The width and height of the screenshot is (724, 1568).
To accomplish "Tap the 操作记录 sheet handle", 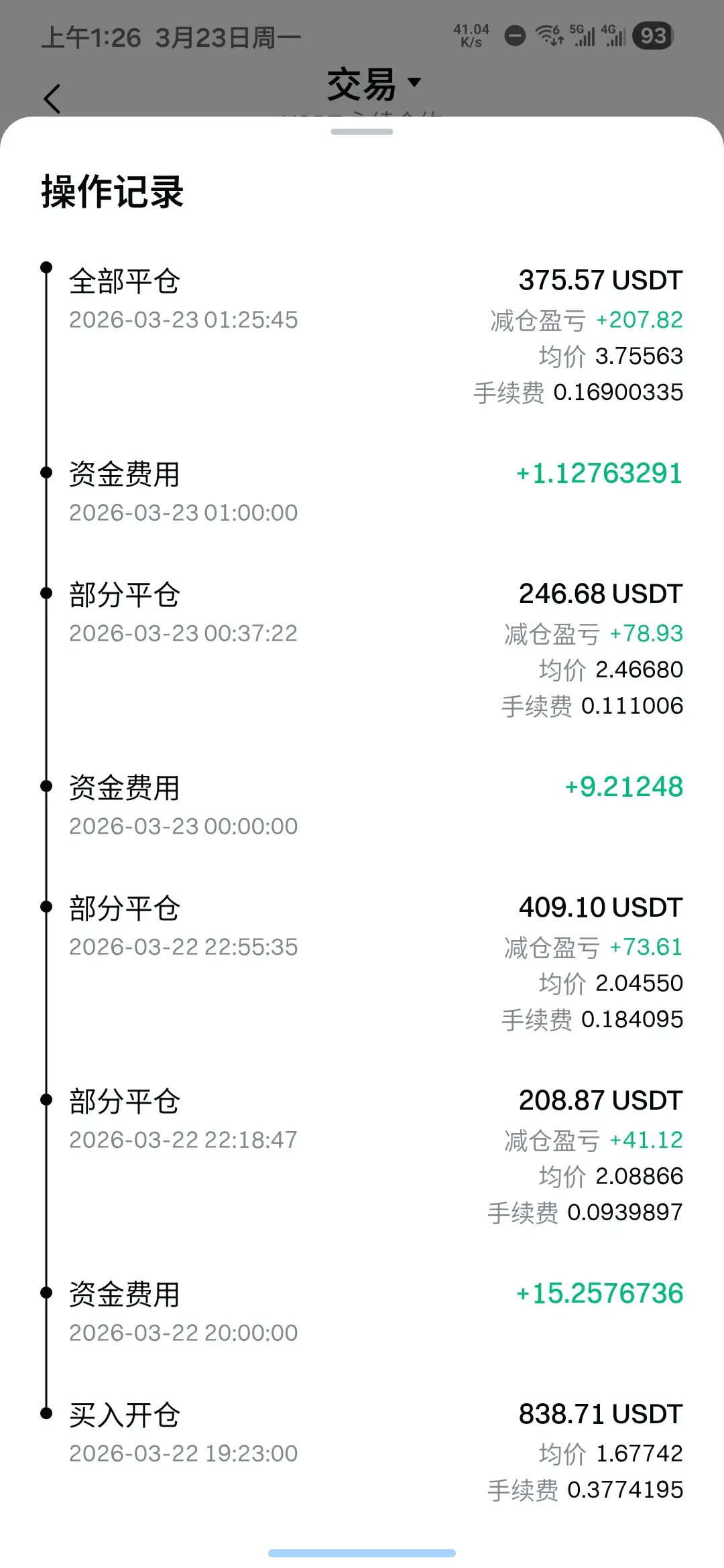I will coord(362,132).
